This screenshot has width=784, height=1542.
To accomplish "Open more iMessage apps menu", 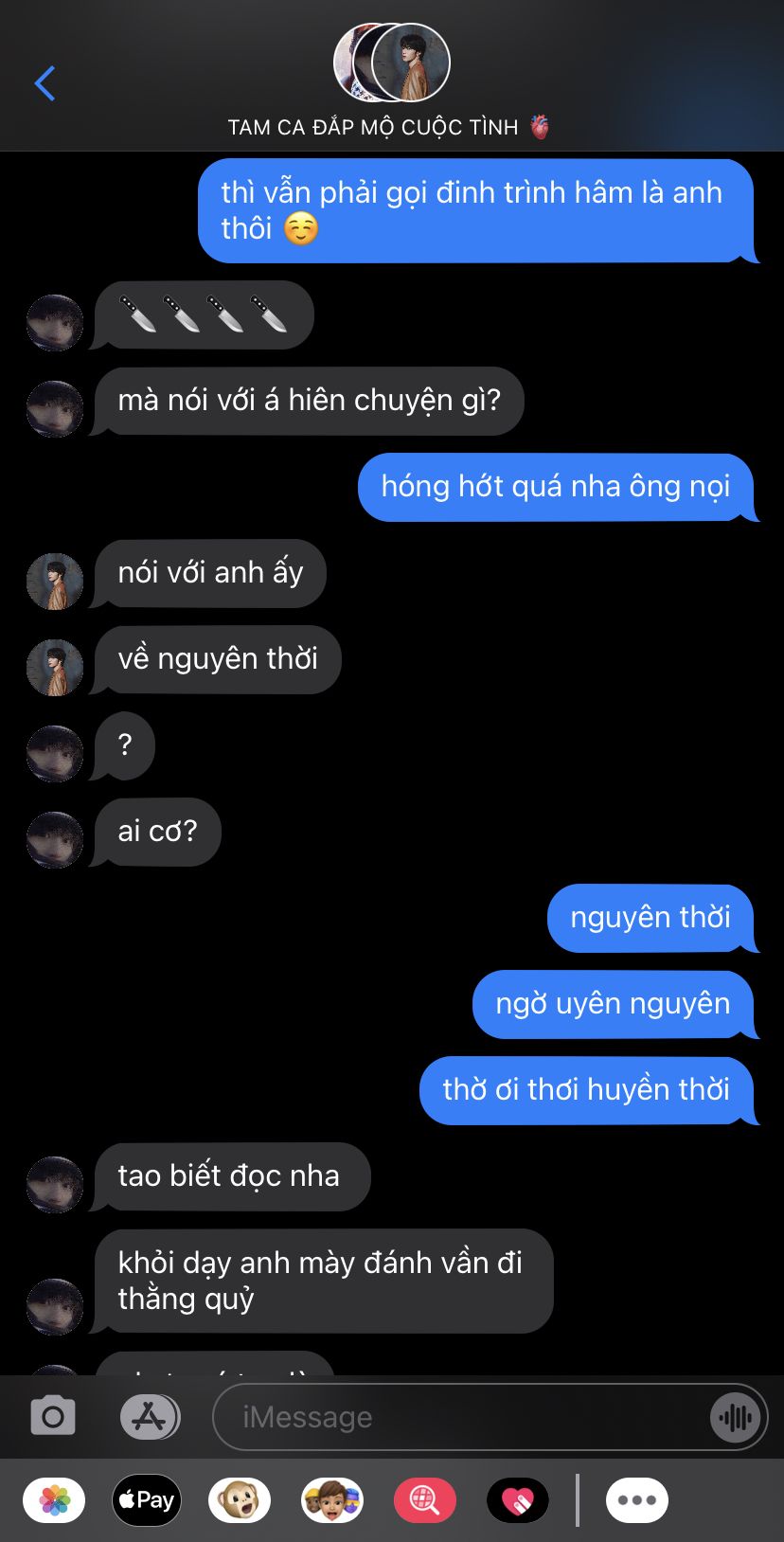I will click(x=637, y=1500).
